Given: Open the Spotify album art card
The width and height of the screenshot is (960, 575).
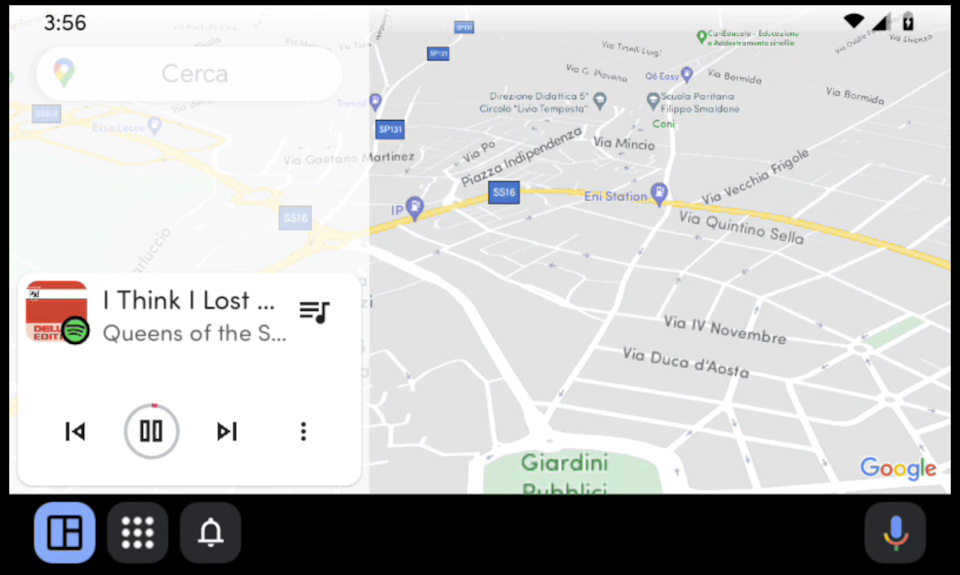Looking at the screenshot, I should [x=57, y=312].
